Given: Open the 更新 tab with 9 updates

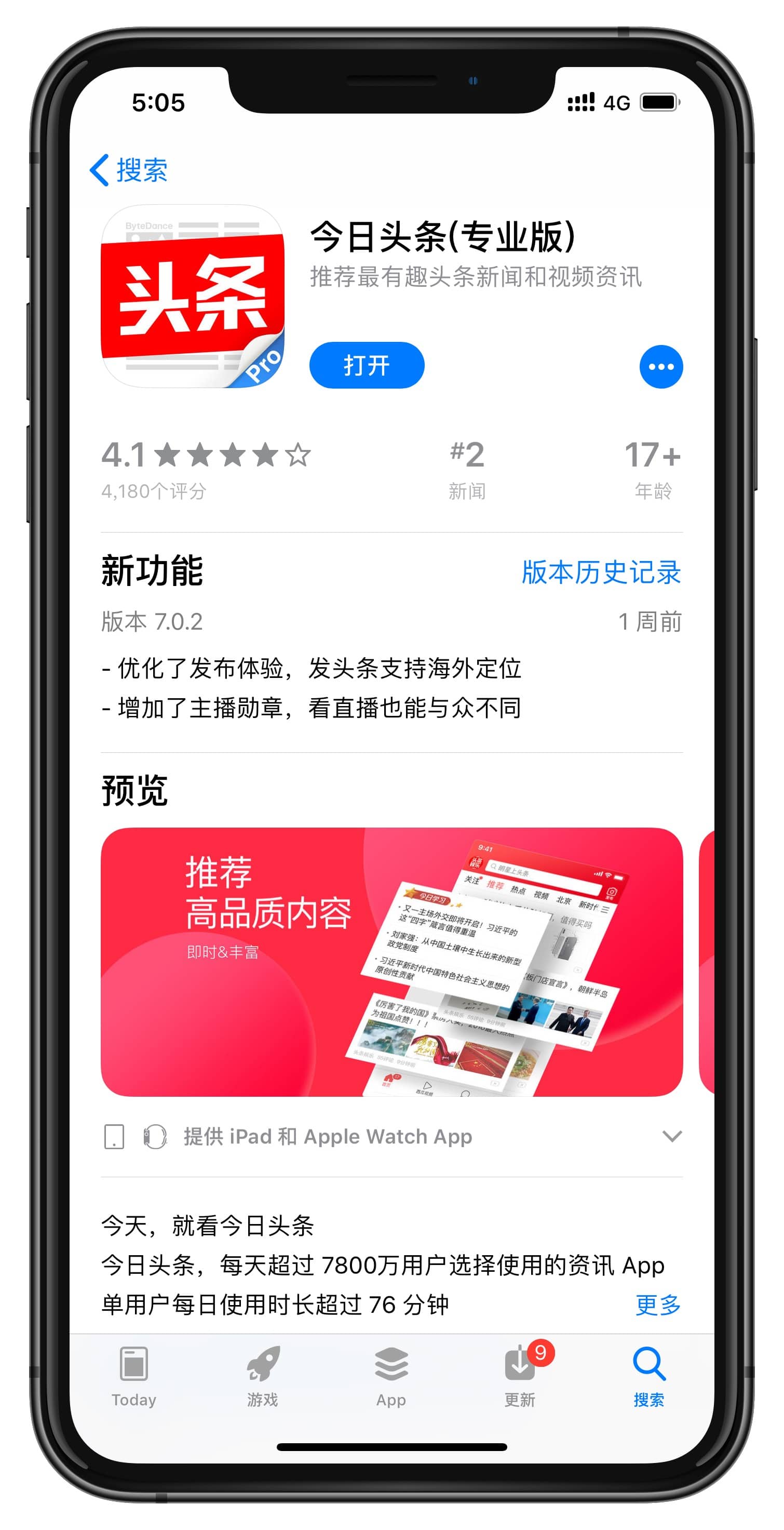Looking at the screenshot, I should (x=520, y=1376).
